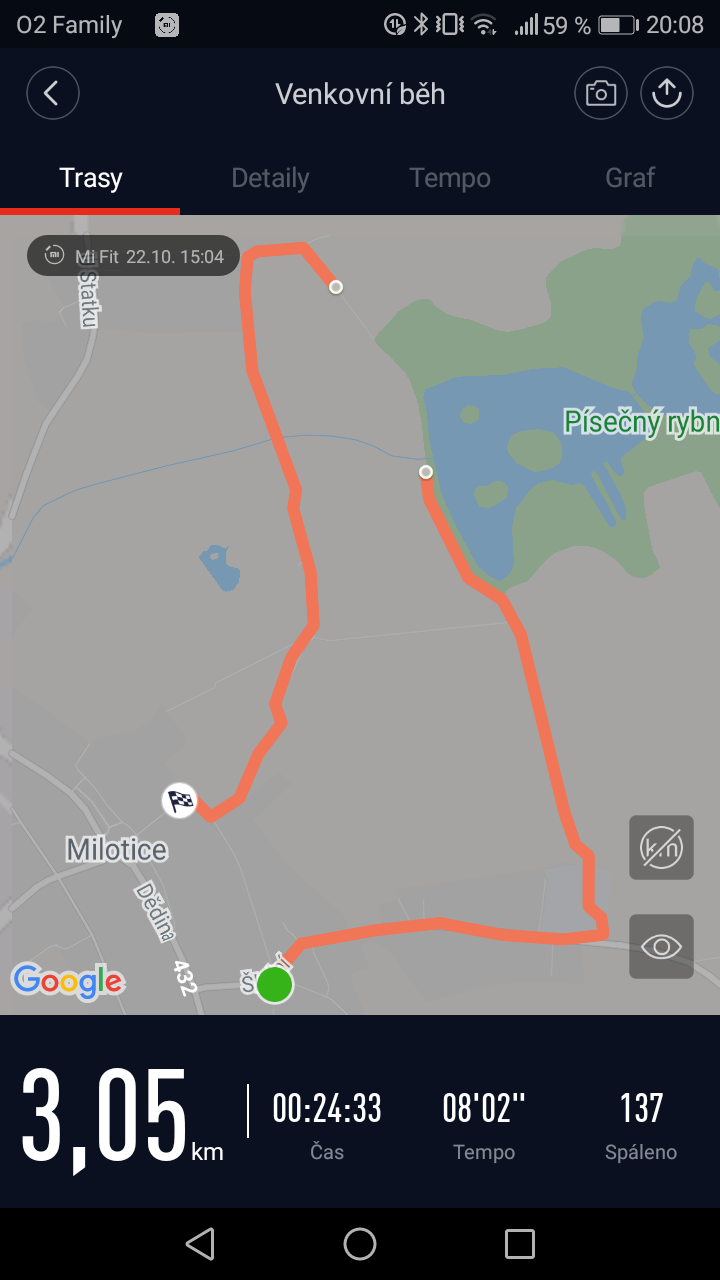Screen dimensions: 720x1280
Task: Toggle kilometer markers on the map
Action: [x=661, y=848]
